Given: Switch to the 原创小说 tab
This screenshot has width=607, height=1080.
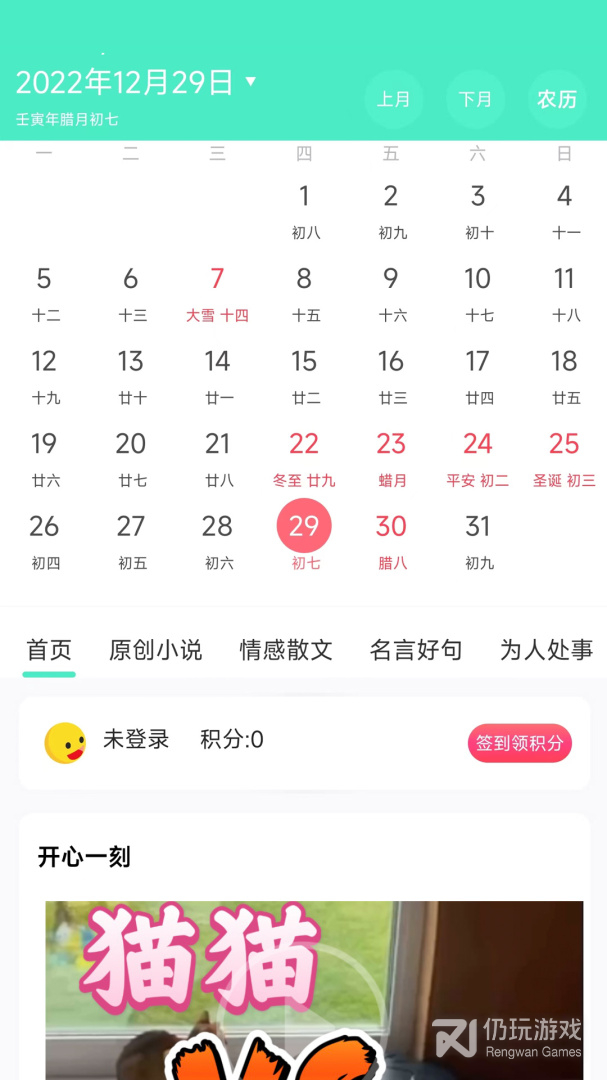Looking at the screenshot, I should pyautogui.click(x=156, y=650).
